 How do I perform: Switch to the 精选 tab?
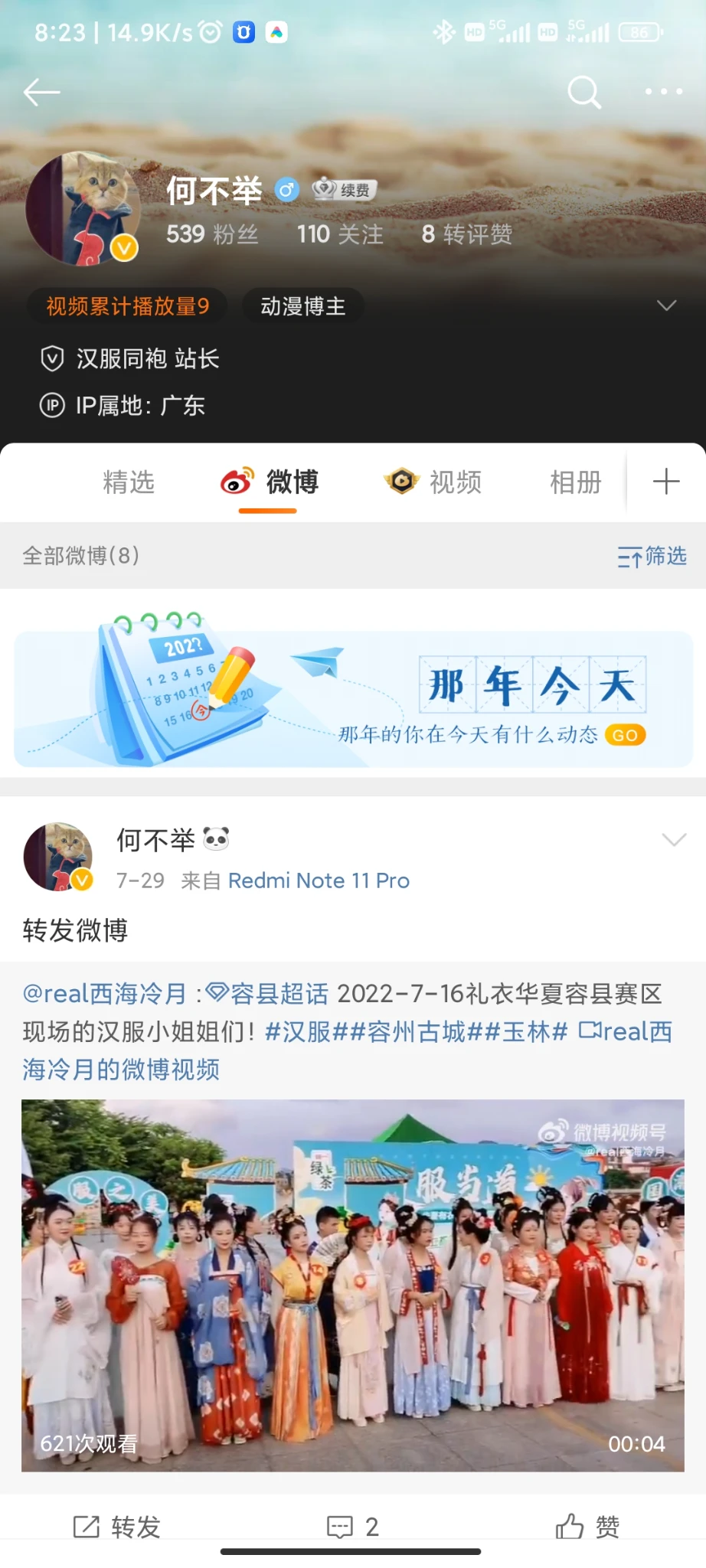pyautogui.click(x=129, y=482)
